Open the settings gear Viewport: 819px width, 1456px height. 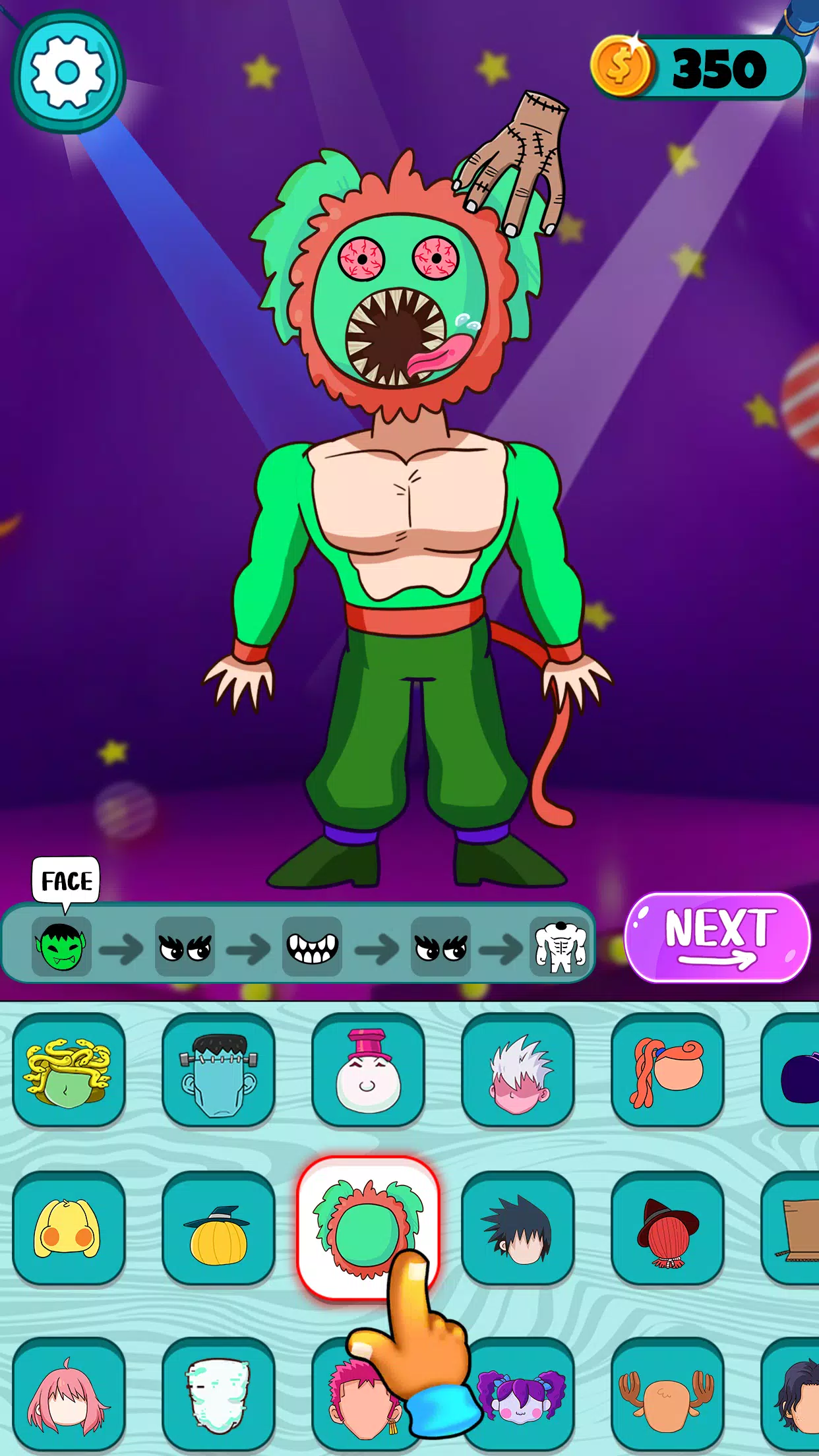click(x=68, y=73)
